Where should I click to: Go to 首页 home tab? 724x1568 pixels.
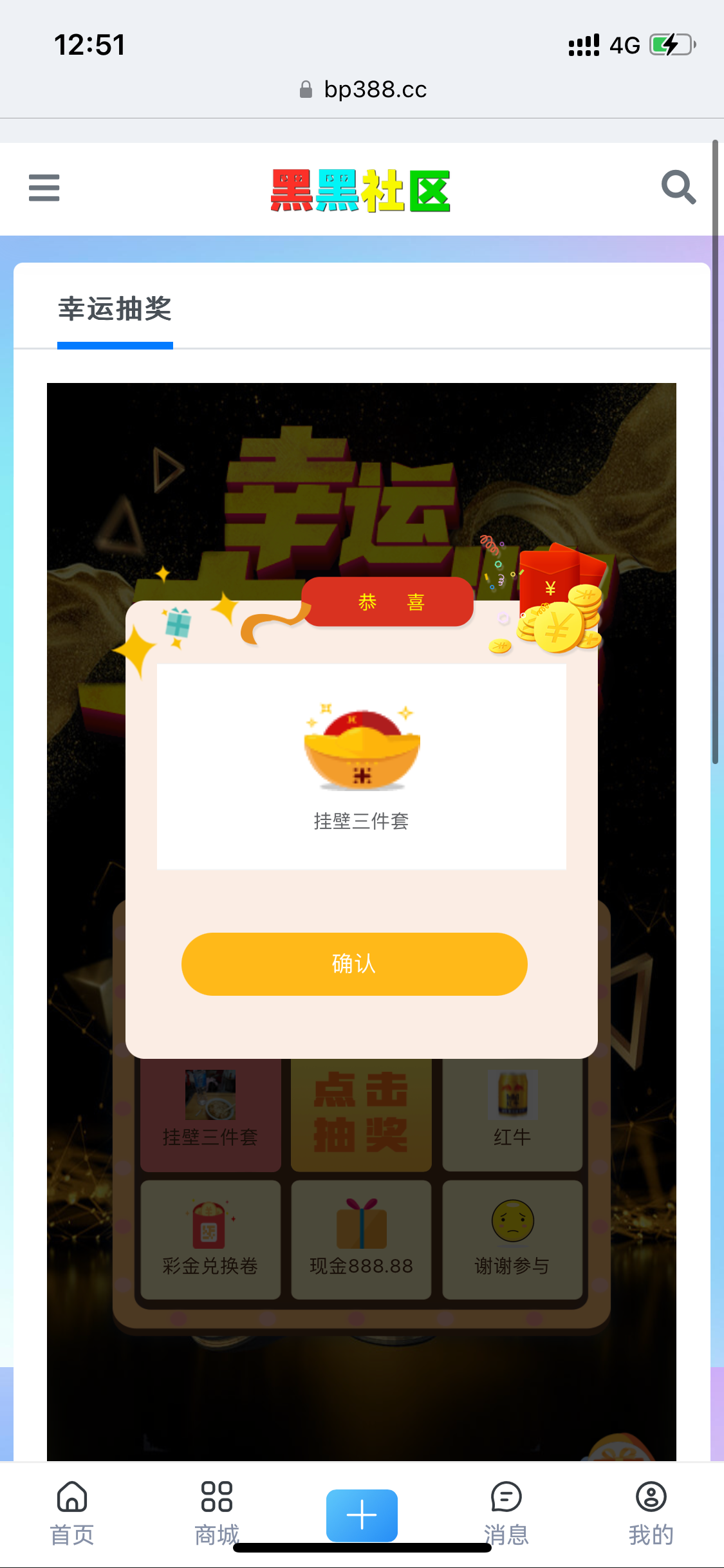(x=72, y=1513)
